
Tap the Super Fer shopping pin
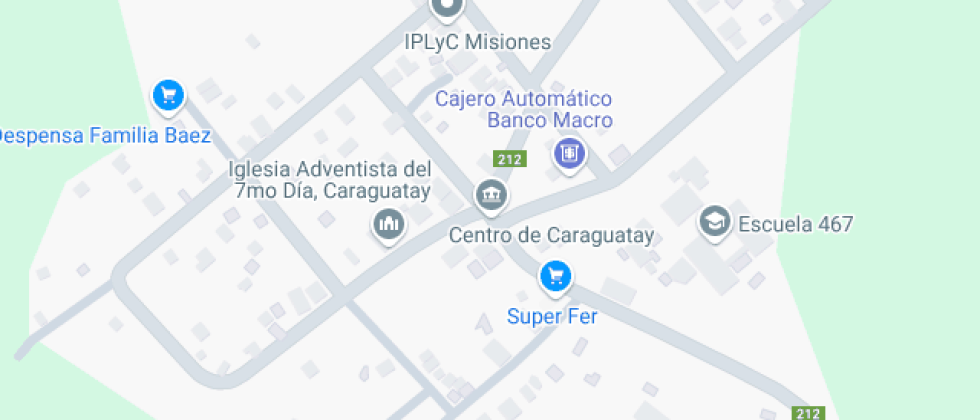point(555,276)
